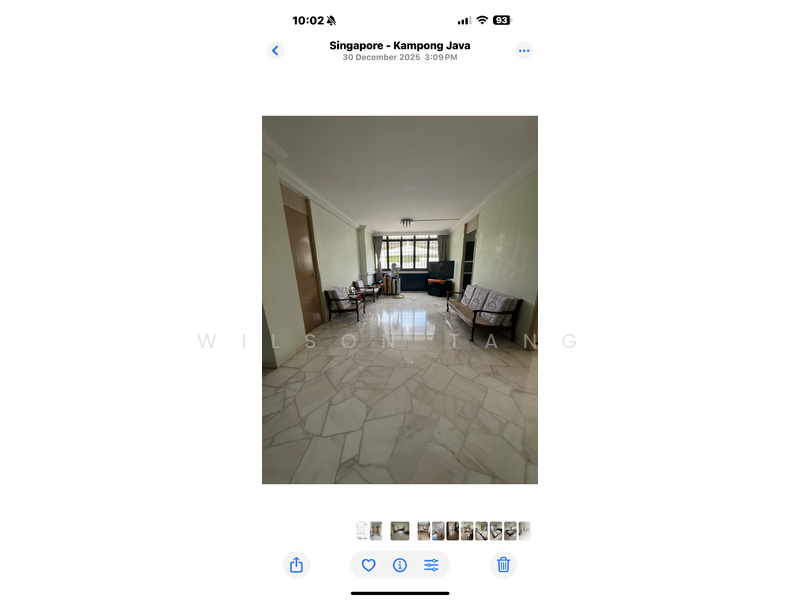This screenshot has height=600, width=800.
Task: Open the more options menu
Action: click(x=524, y=51)
